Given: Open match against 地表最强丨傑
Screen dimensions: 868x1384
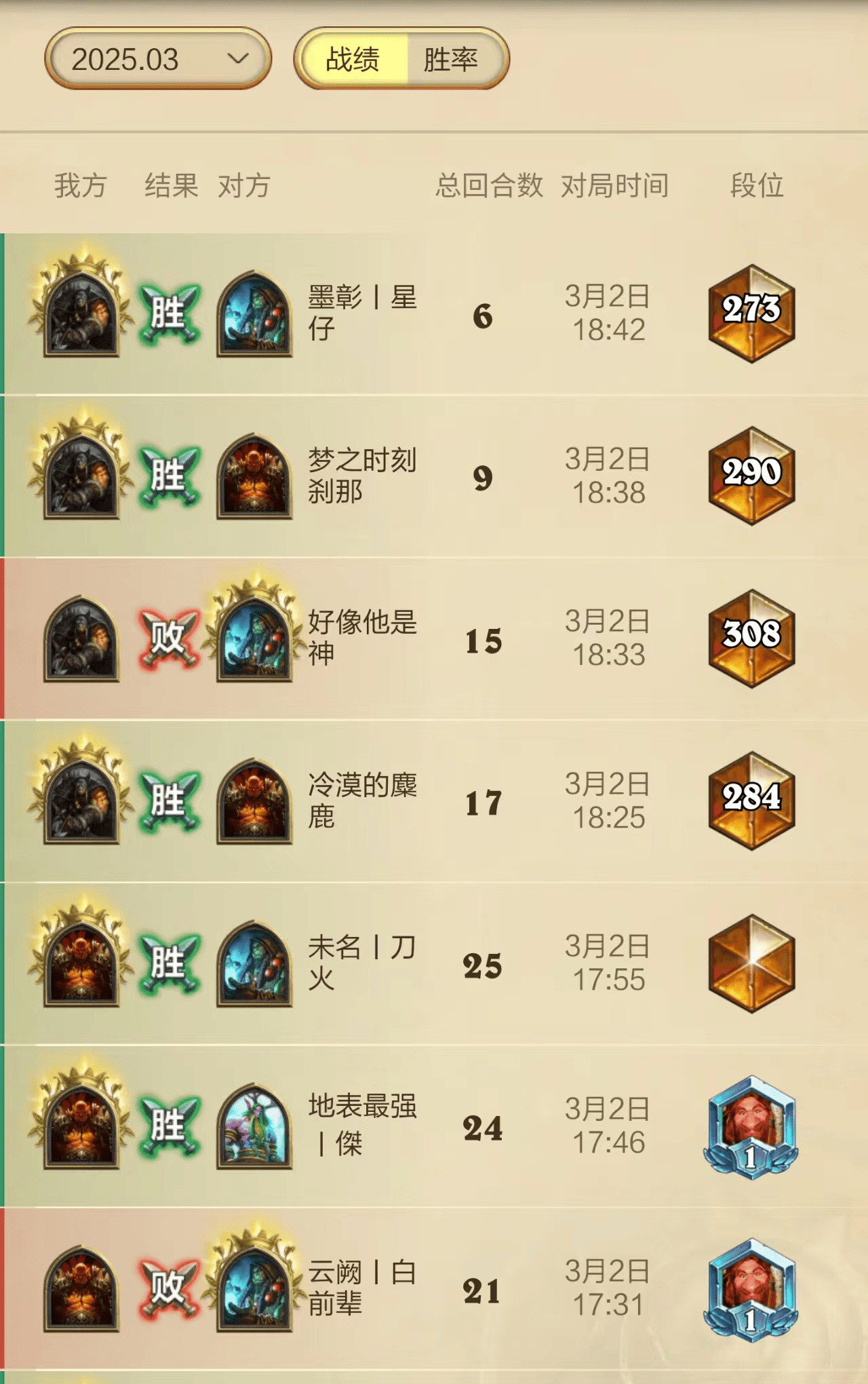Looking at the screenshot, I should pos(434,1126).
